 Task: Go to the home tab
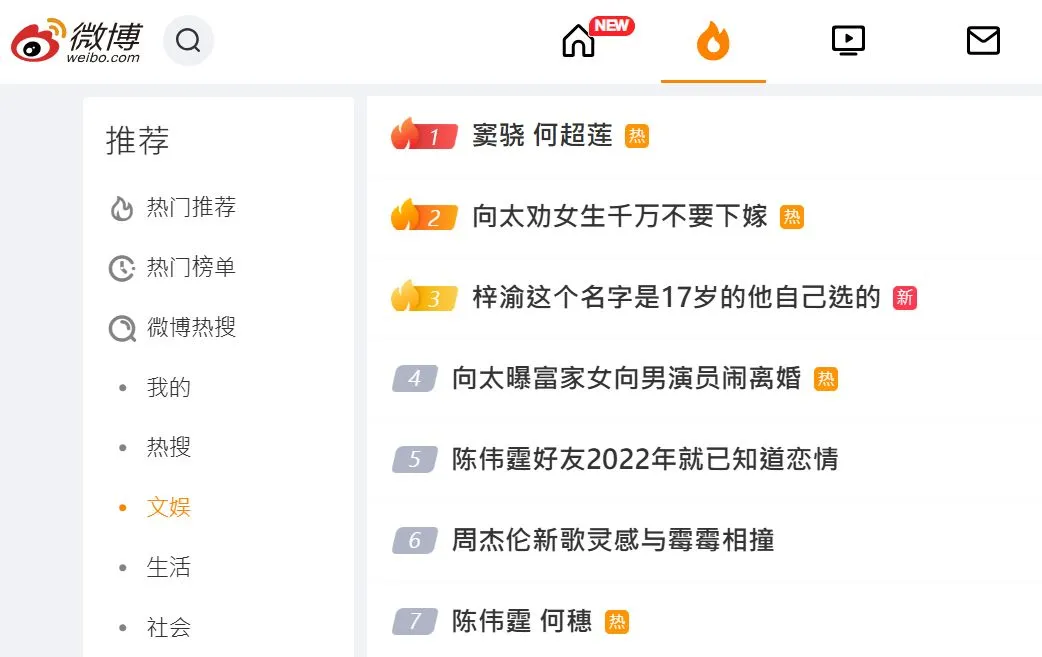[x=579, y=41]
